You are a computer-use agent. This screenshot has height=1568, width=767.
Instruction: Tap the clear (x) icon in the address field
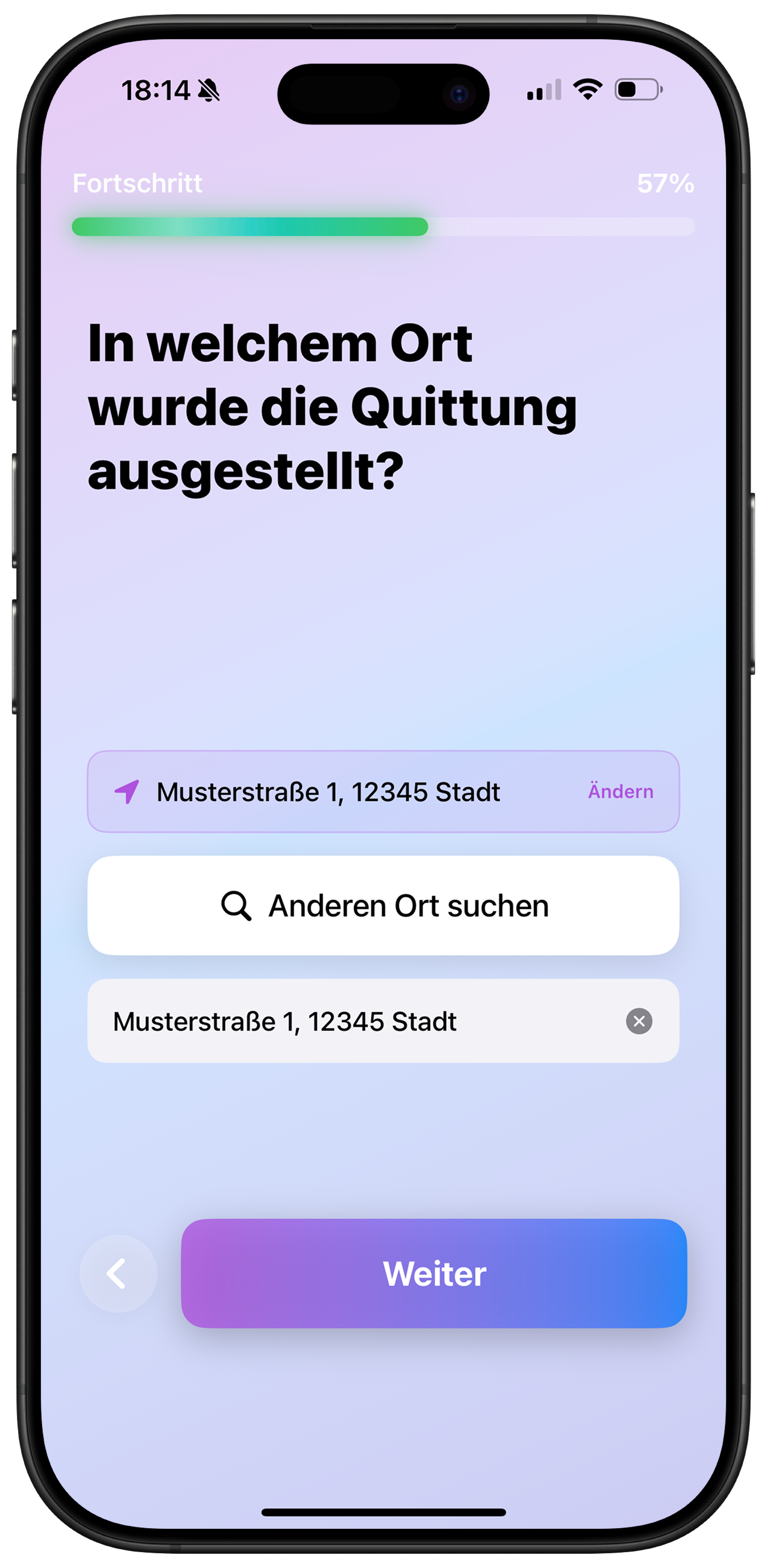pyautogui.click(x=639, y=1022)
